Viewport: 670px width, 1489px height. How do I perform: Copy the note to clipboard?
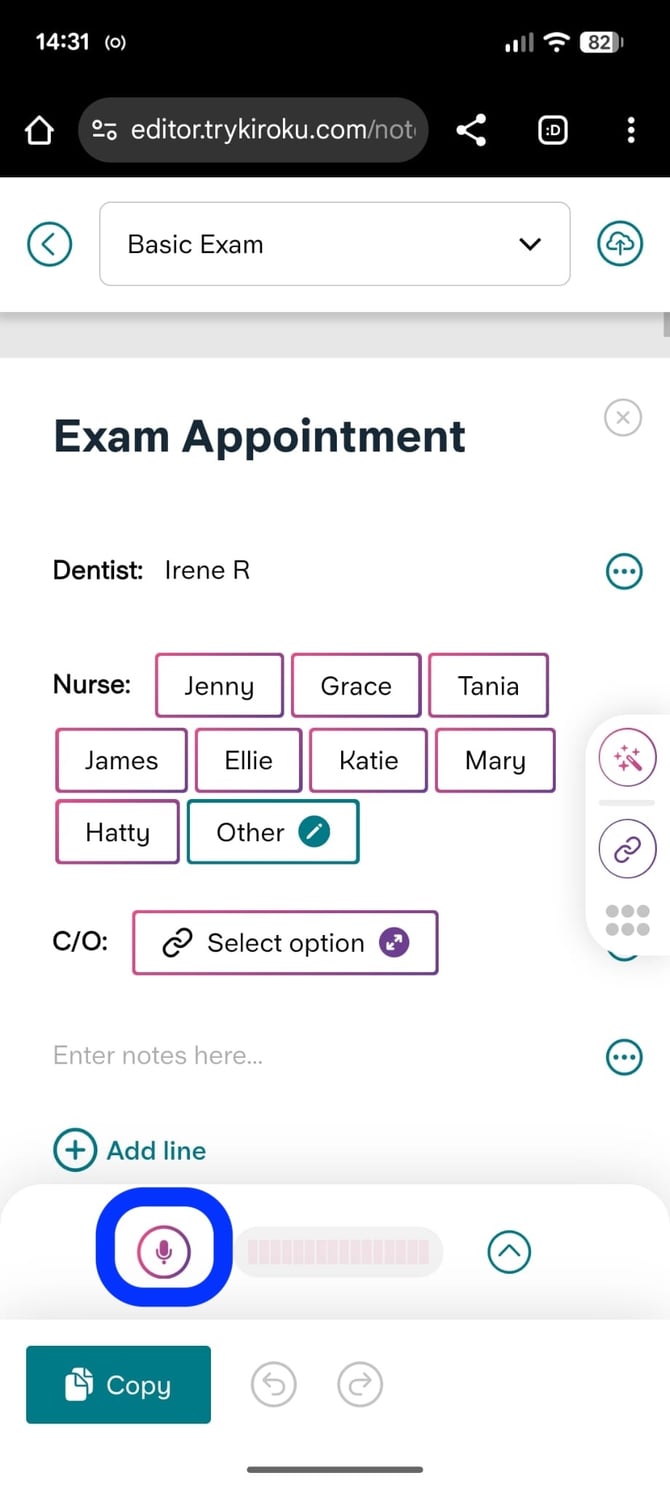(118, 1385)
